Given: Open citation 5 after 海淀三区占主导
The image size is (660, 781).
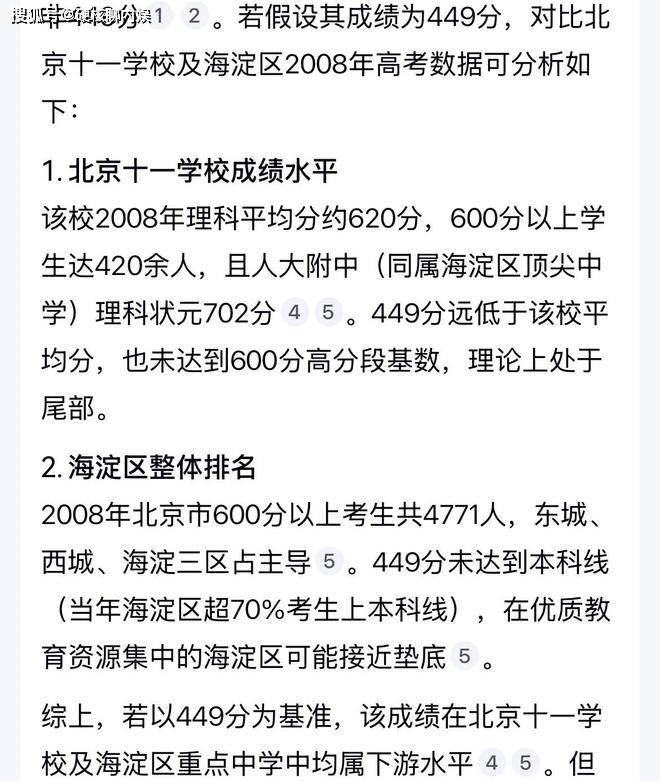Looking at the screenshot, I should [x=328, y=561].
